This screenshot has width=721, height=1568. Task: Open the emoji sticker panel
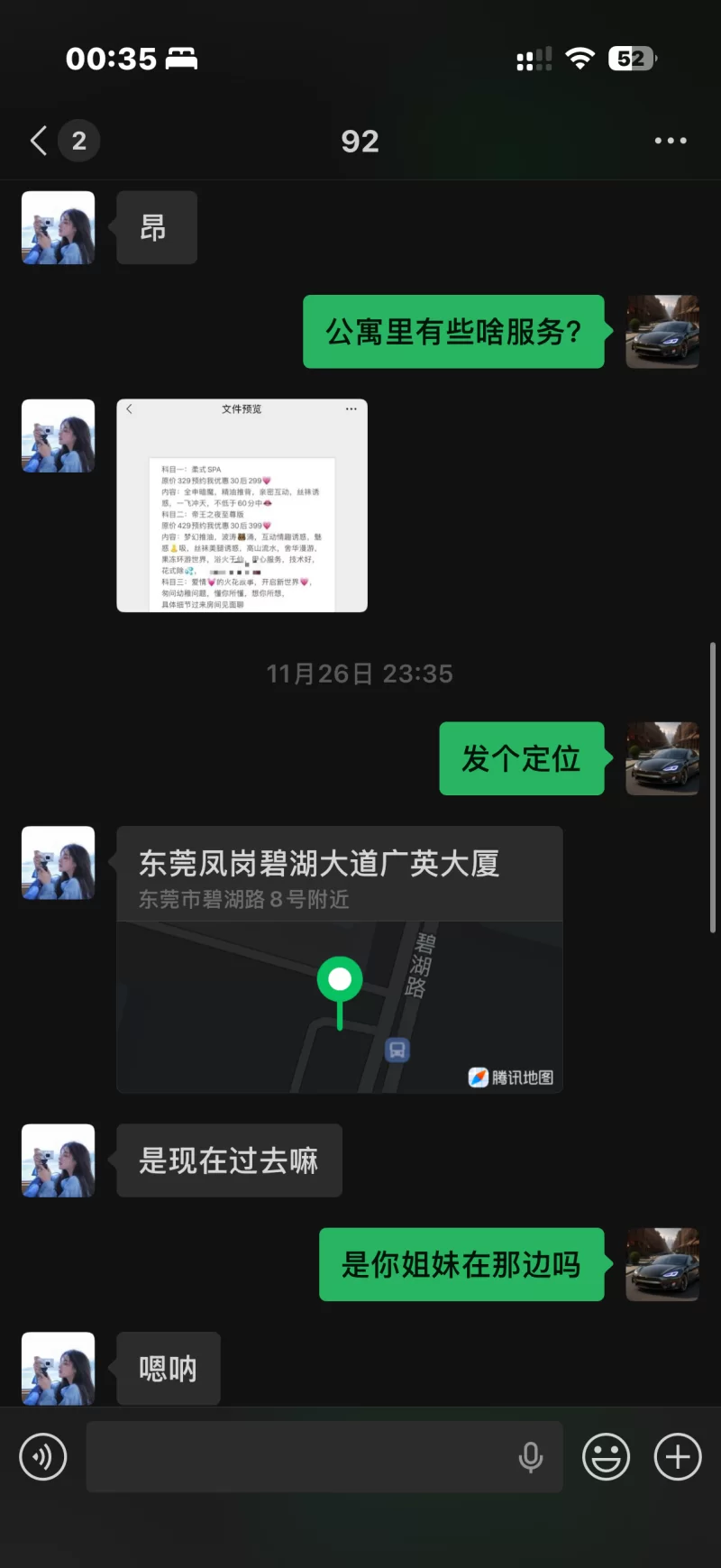(606, 1456)
